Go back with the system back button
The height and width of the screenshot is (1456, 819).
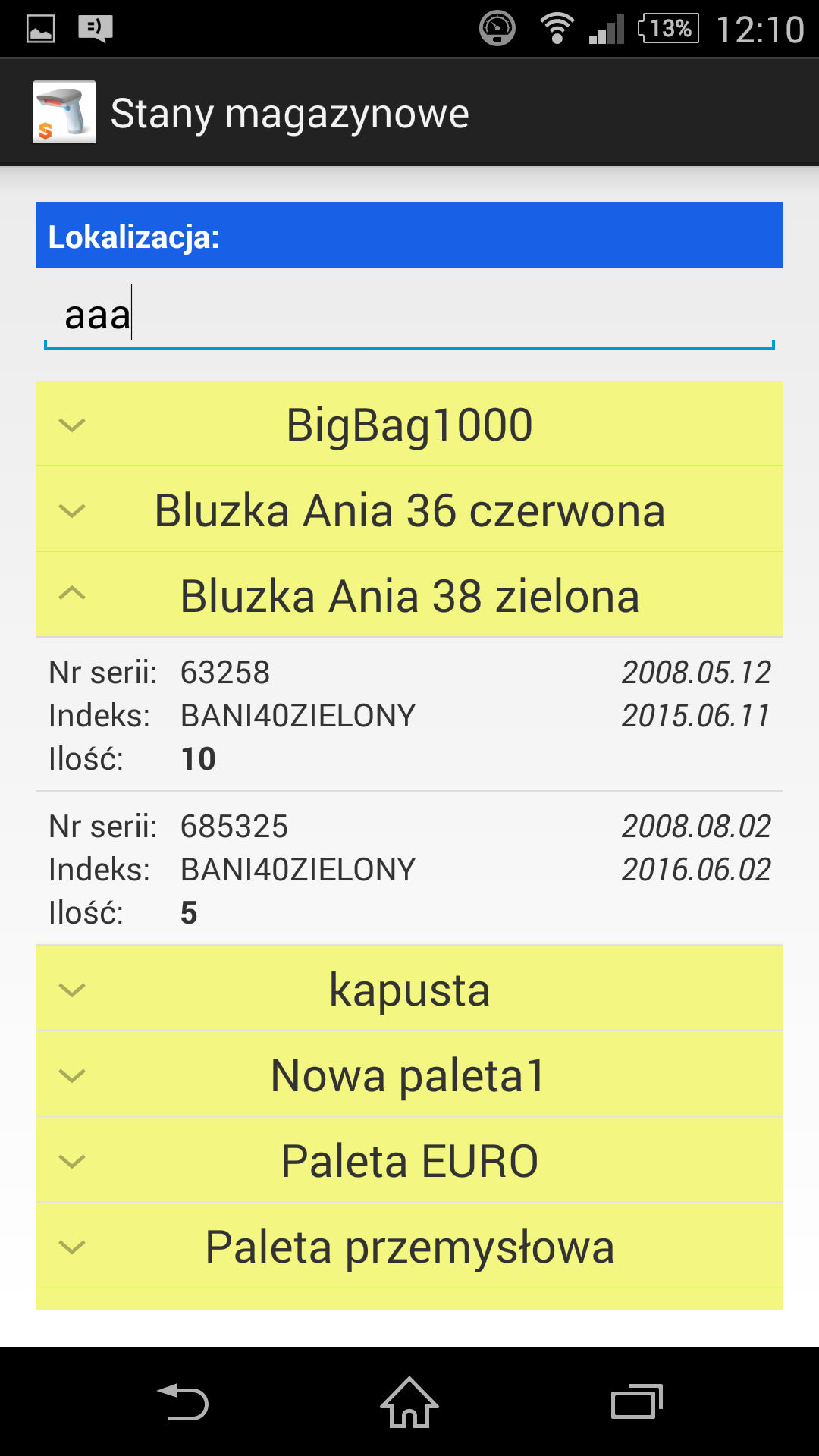[183, 1401]
